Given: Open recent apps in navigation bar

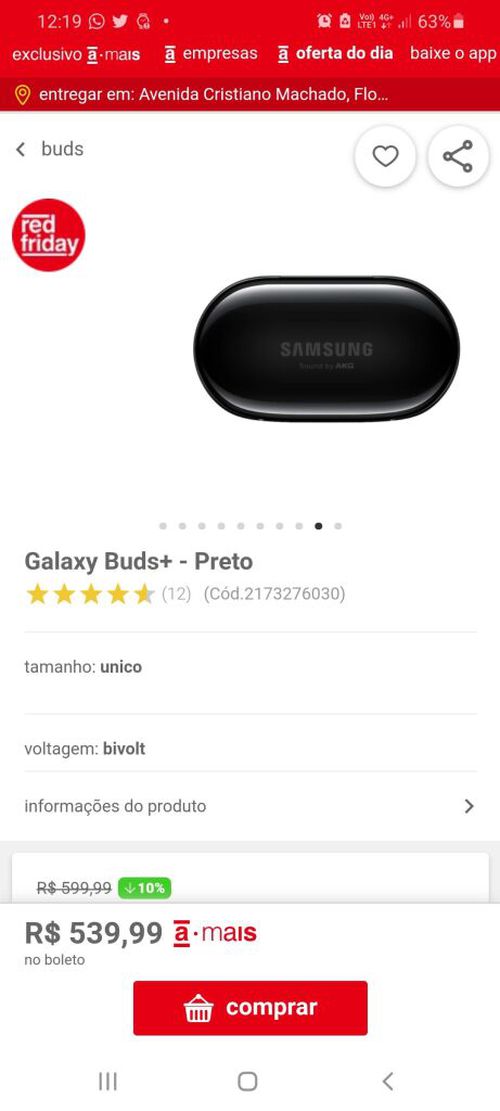Looking at the screenshot, I should [108, 1081].
